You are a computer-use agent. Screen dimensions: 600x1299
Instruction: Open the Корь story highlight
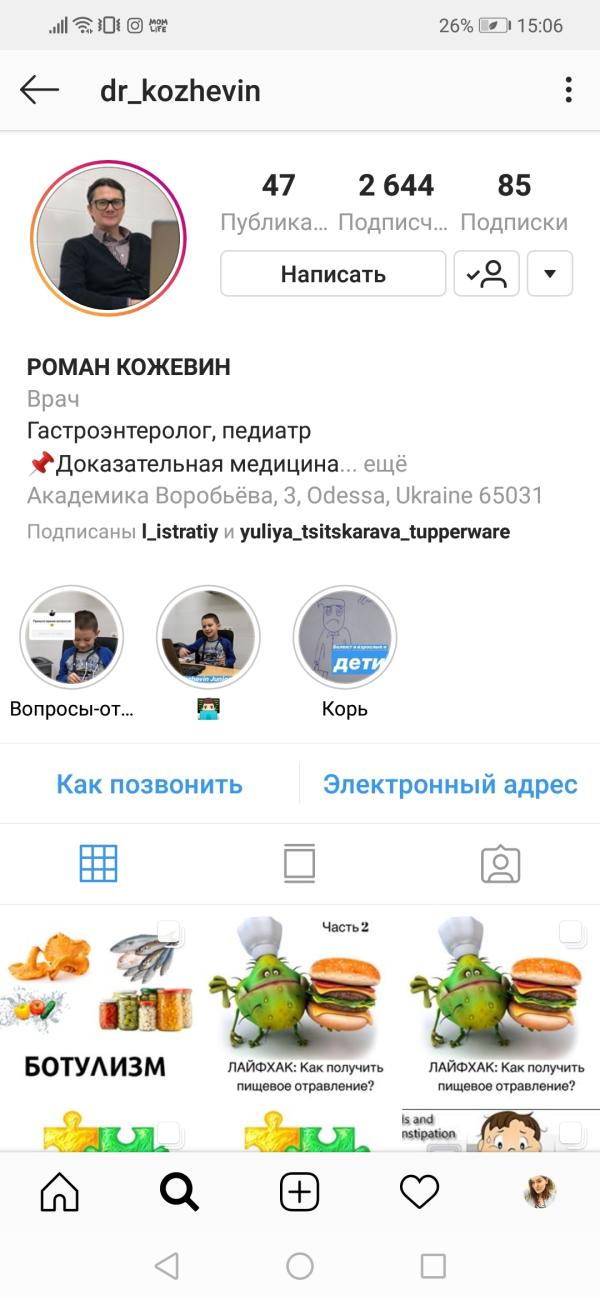pyautogui.click(x=345, y=638)
